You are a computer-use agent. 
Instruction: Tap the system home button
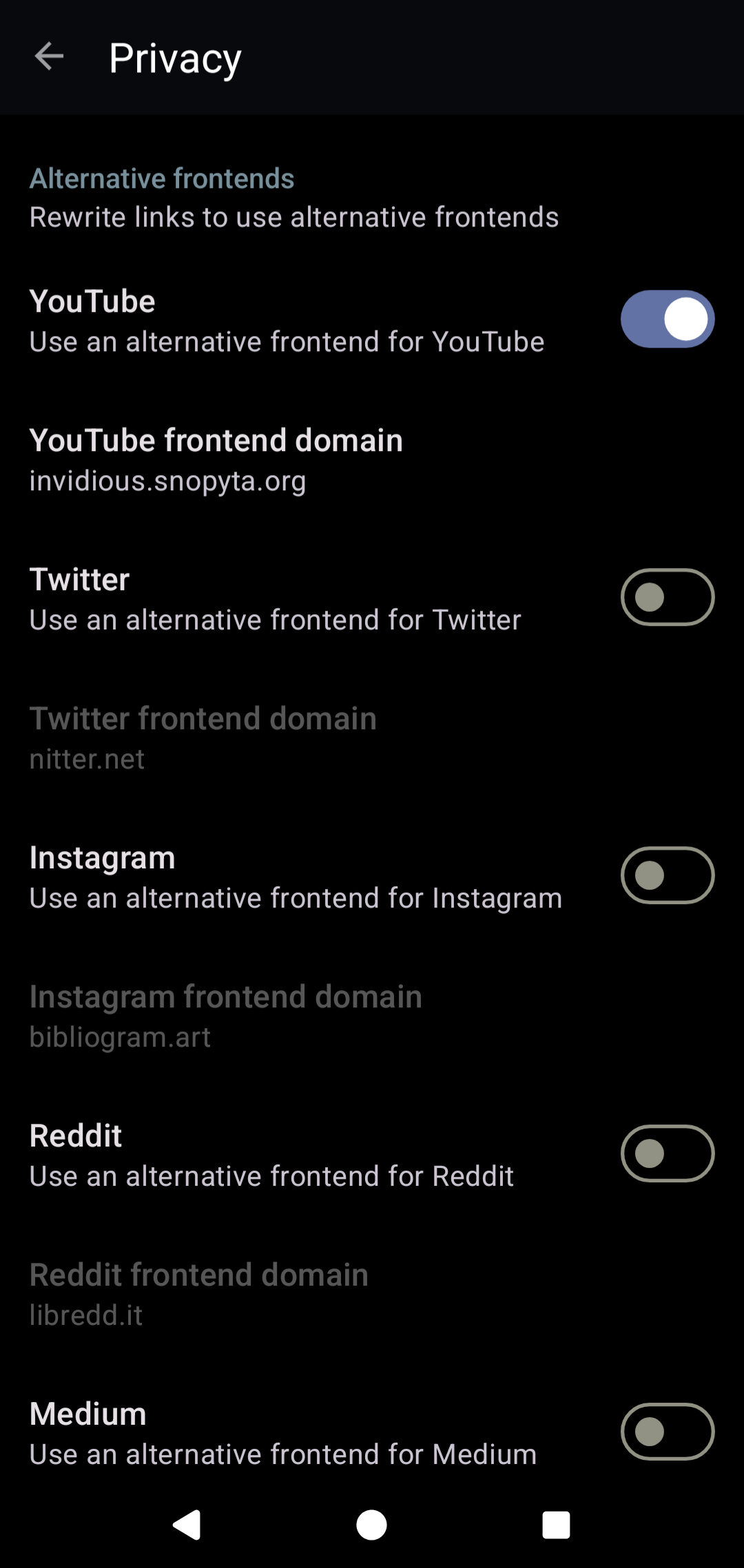pyautogui.click(x=371, y=1525)
